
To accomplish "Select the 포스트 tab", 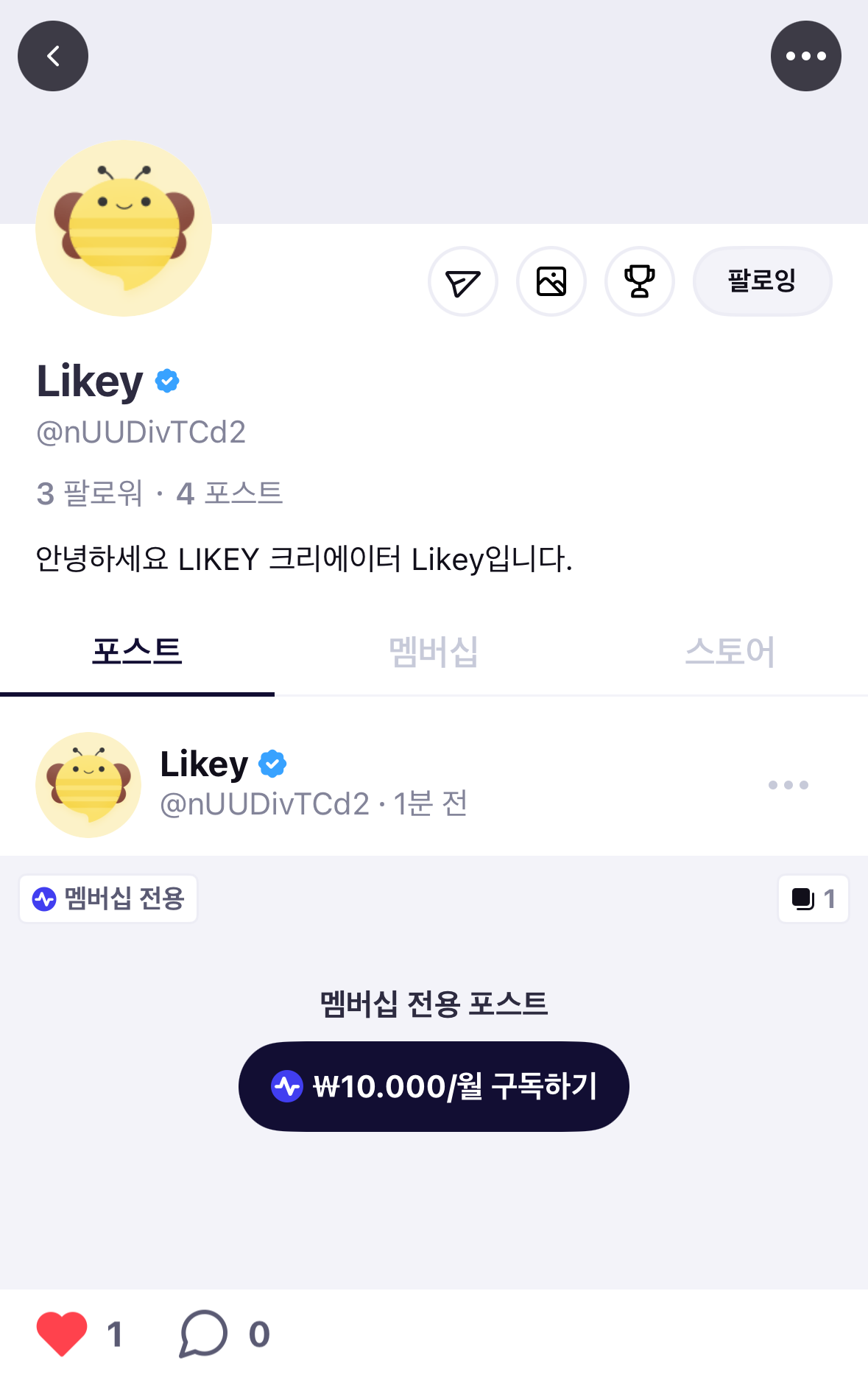I will tap(137, 652).
